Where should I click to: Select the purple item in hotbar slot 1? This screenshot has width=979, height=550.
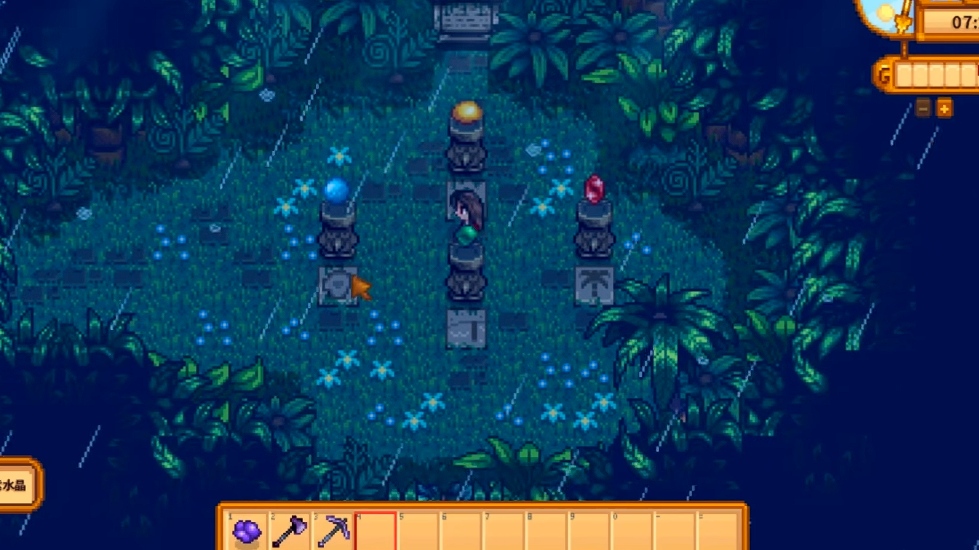pos(247,531)
